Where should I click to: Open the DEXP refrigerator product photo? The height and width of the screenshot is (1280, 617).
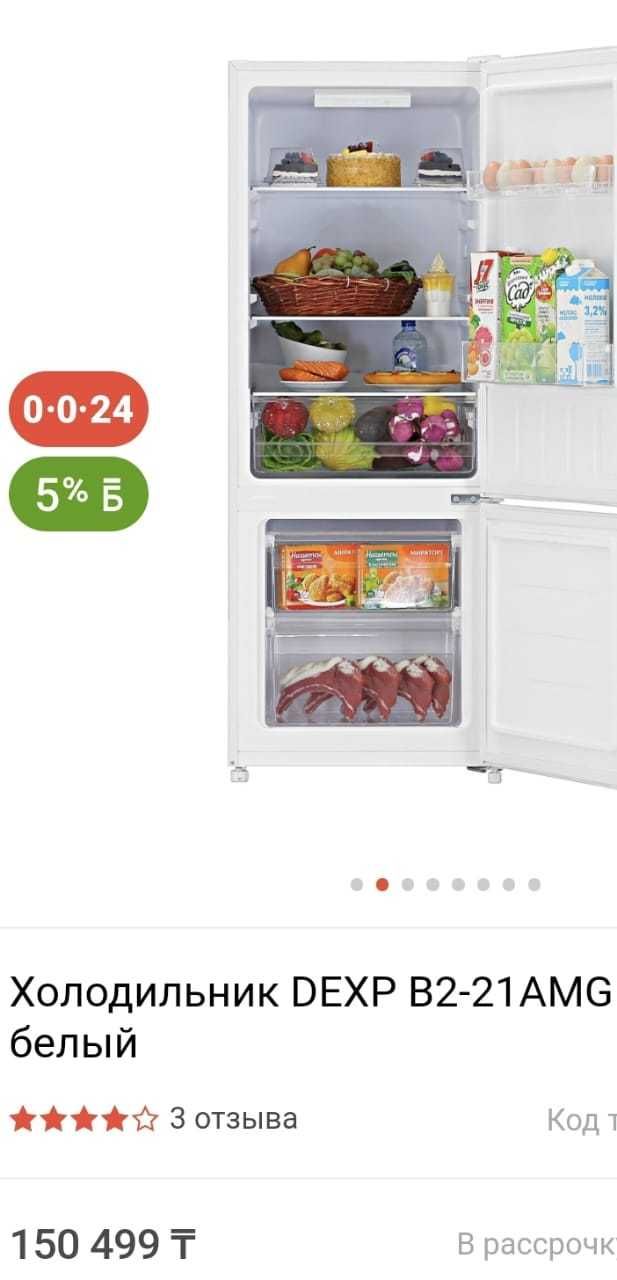pos(420,420)
